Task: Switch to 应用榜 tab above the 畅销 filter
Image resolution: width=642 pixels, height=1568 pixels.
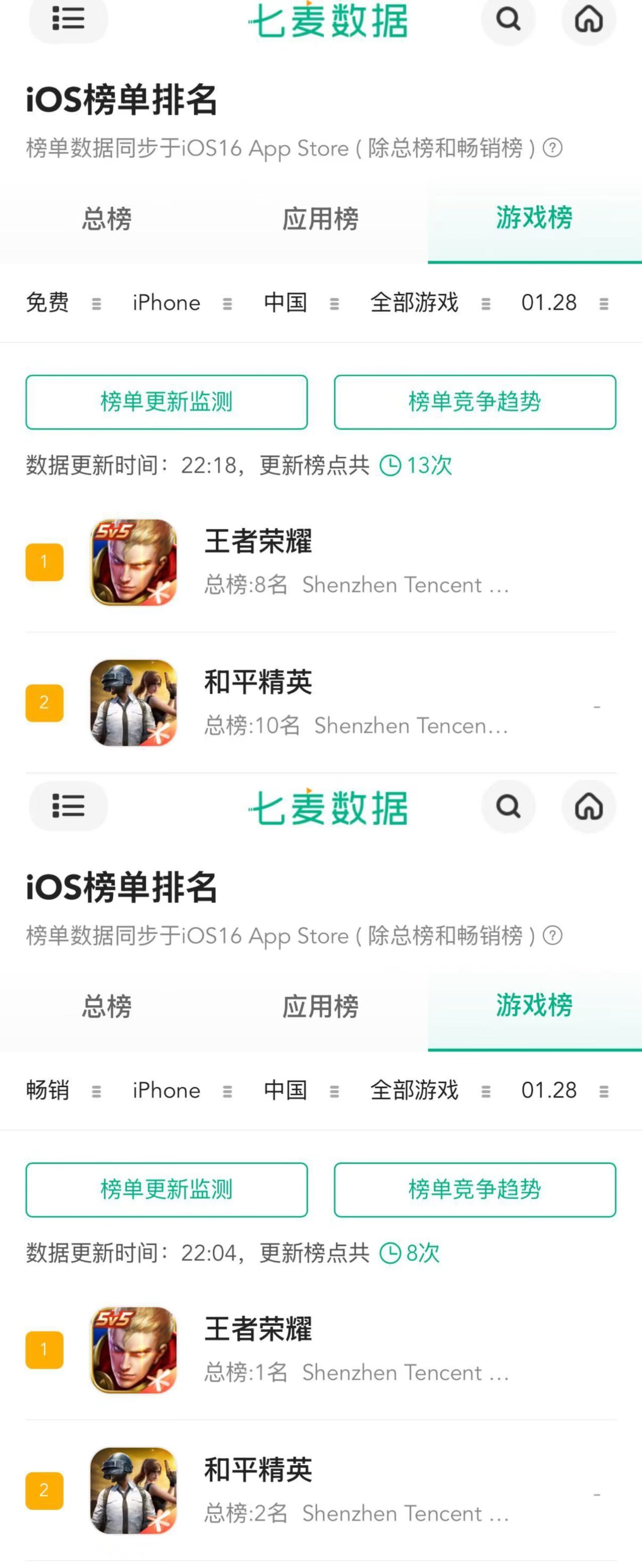Action: (321, 1006)
